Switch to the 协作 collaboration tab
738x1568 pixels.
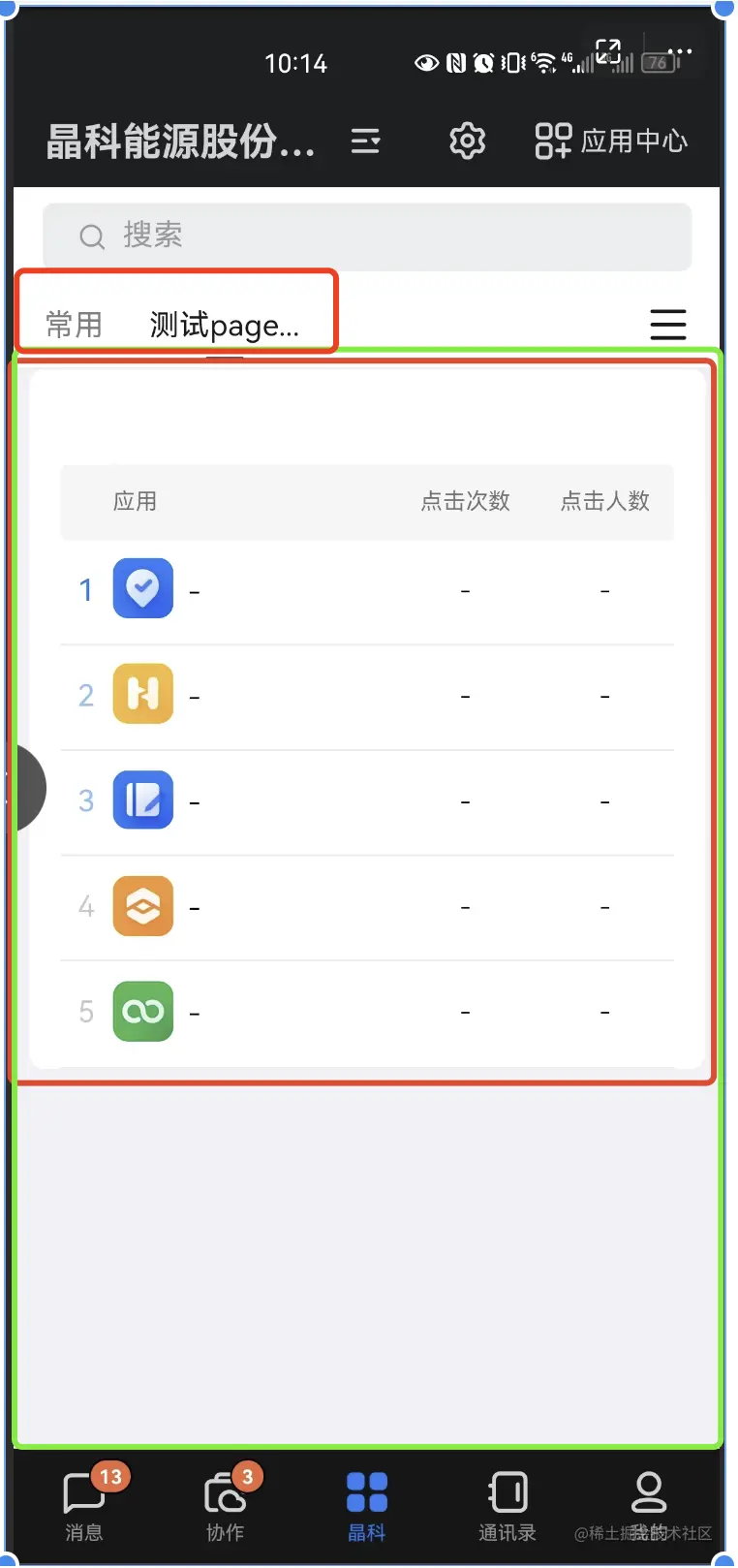pos(226,1505)
